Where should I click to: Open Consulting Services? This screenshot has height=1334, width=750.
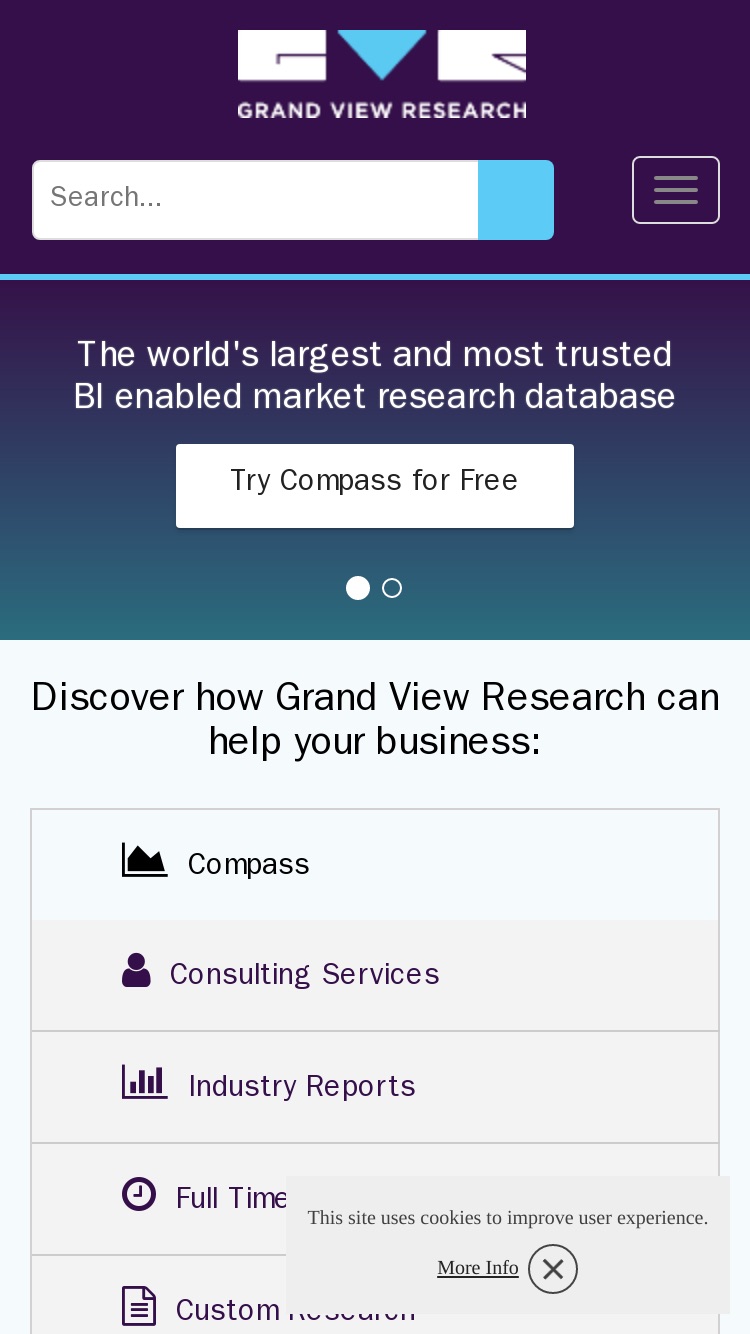(375, 975)
